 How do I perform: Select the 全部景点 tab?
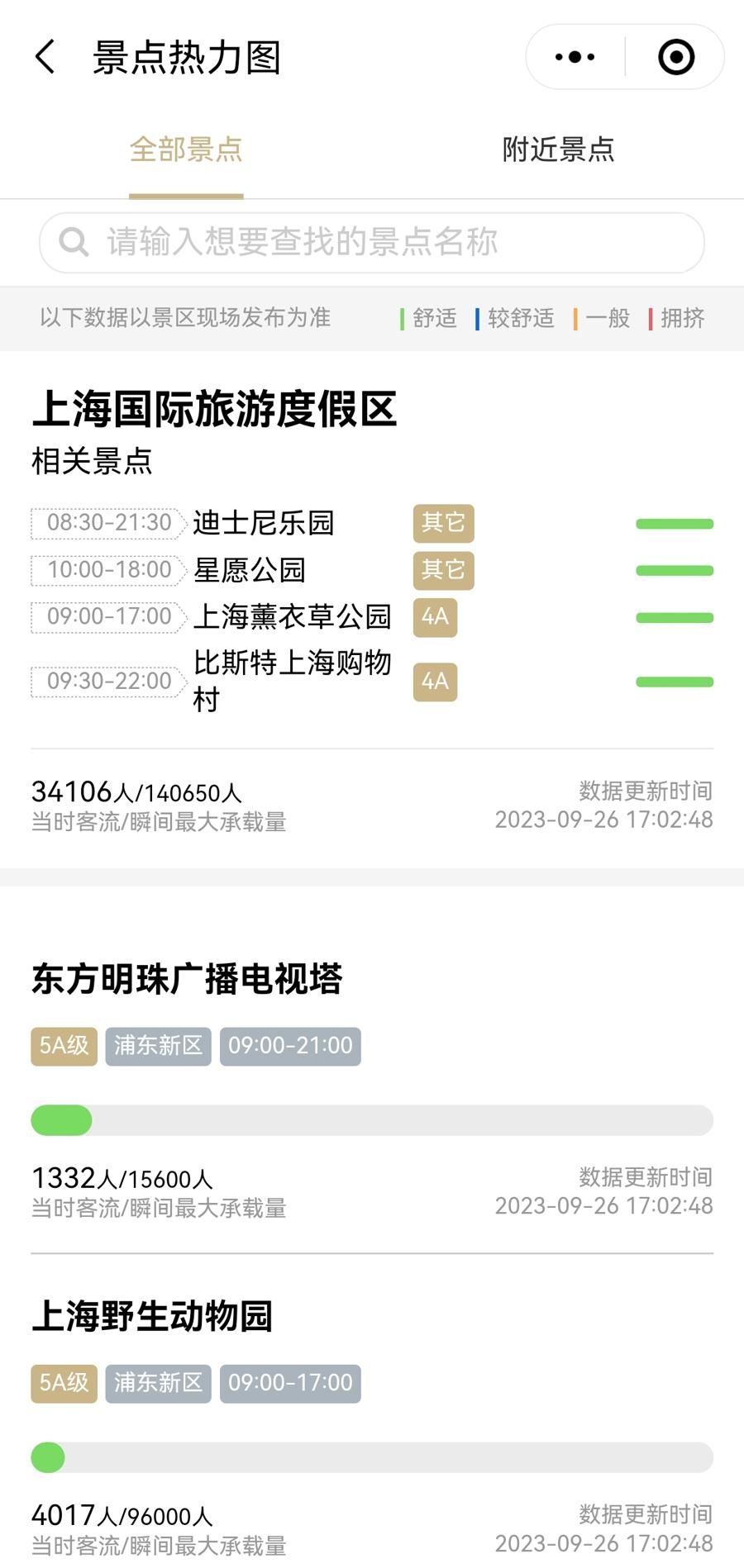[x=186, y=150]
